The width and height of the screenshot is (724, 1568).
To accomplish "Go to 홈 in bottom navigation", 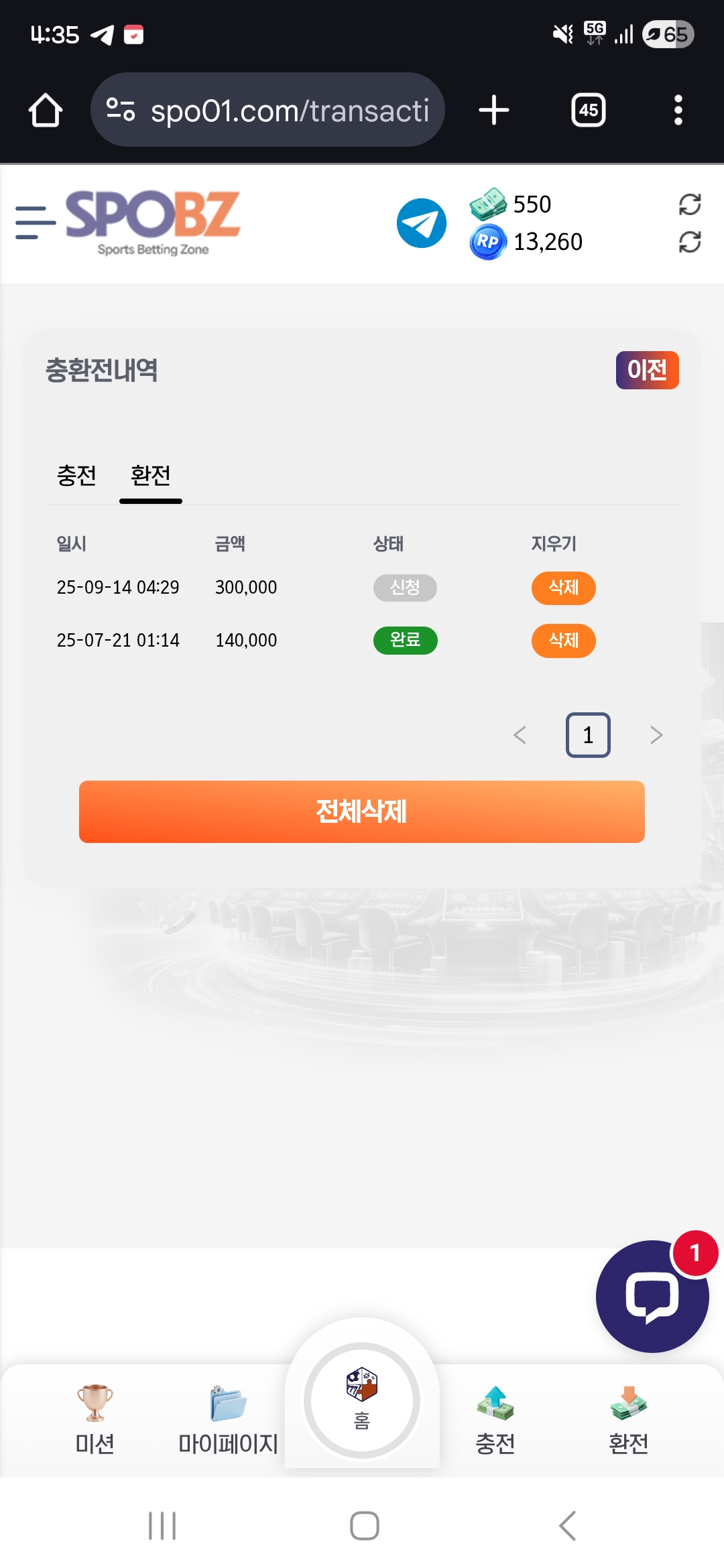I will pos(362,1400).
